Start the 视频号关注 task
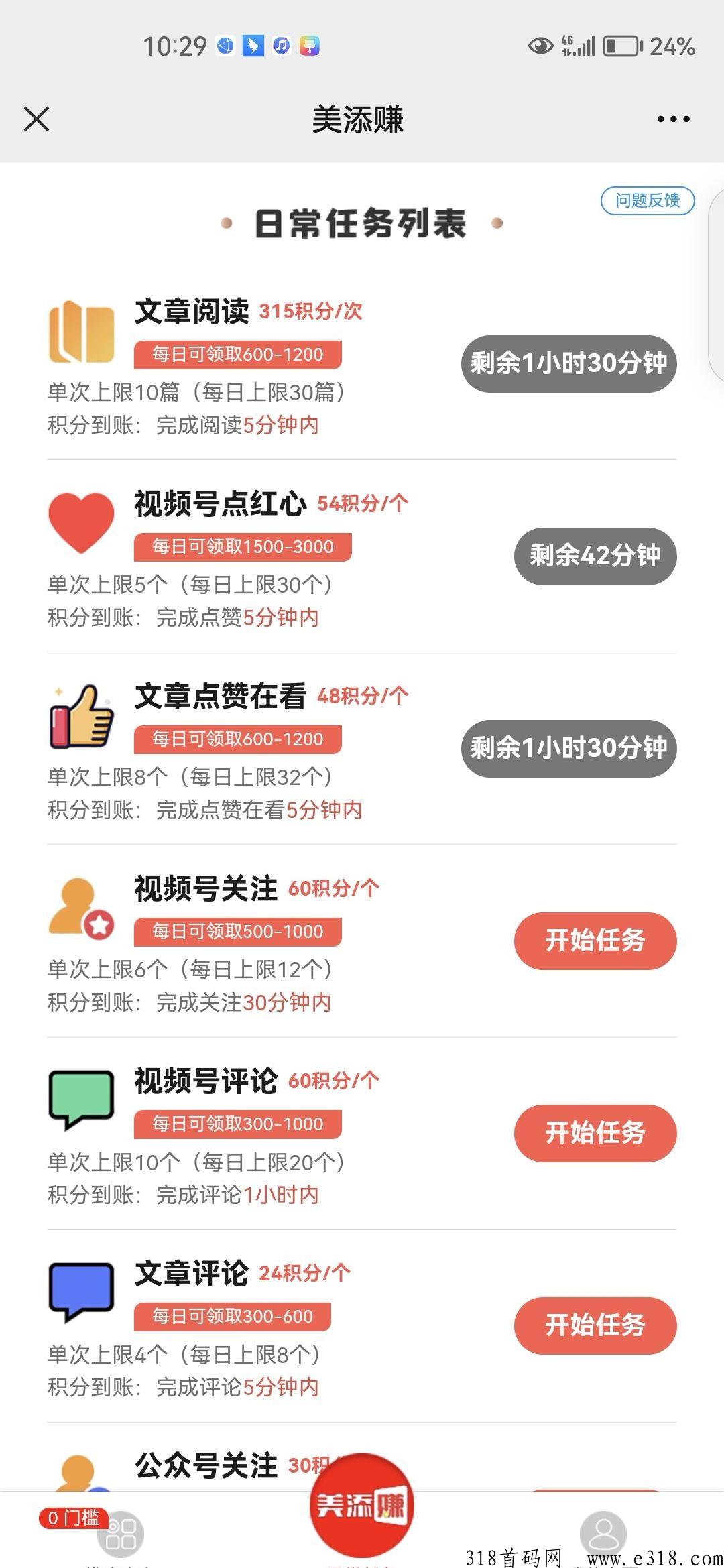The width and height of the screenshot is (724, 1568). click(x=595, y=941)
